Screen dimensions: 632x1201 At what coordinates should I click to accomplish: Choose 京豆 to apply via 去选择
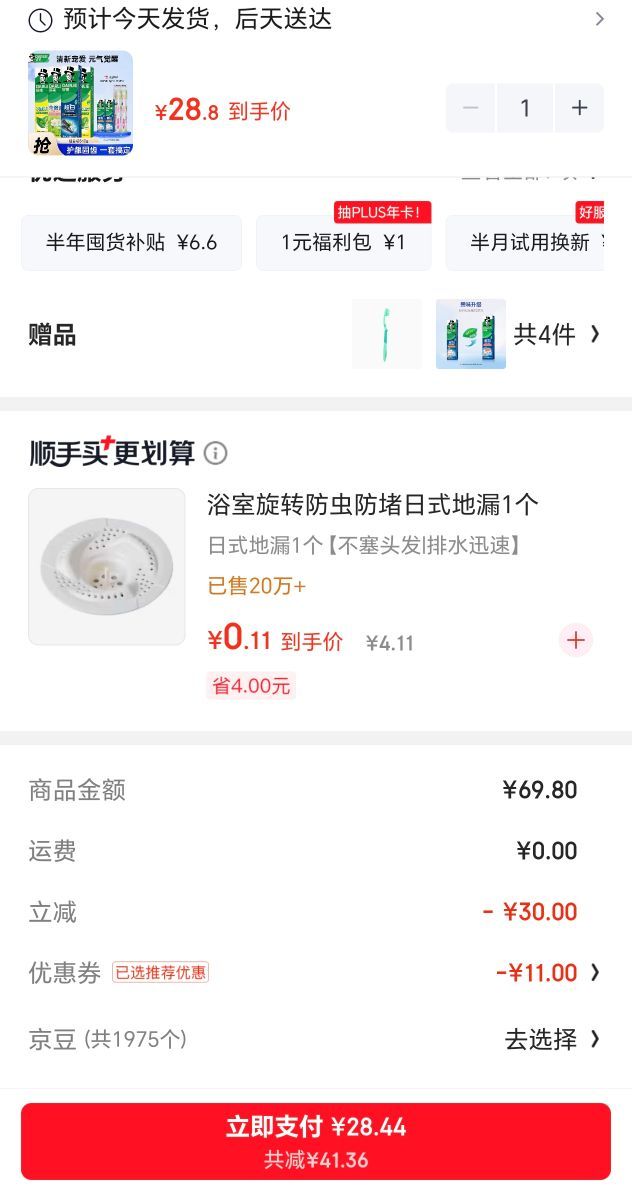(552, 1039)
